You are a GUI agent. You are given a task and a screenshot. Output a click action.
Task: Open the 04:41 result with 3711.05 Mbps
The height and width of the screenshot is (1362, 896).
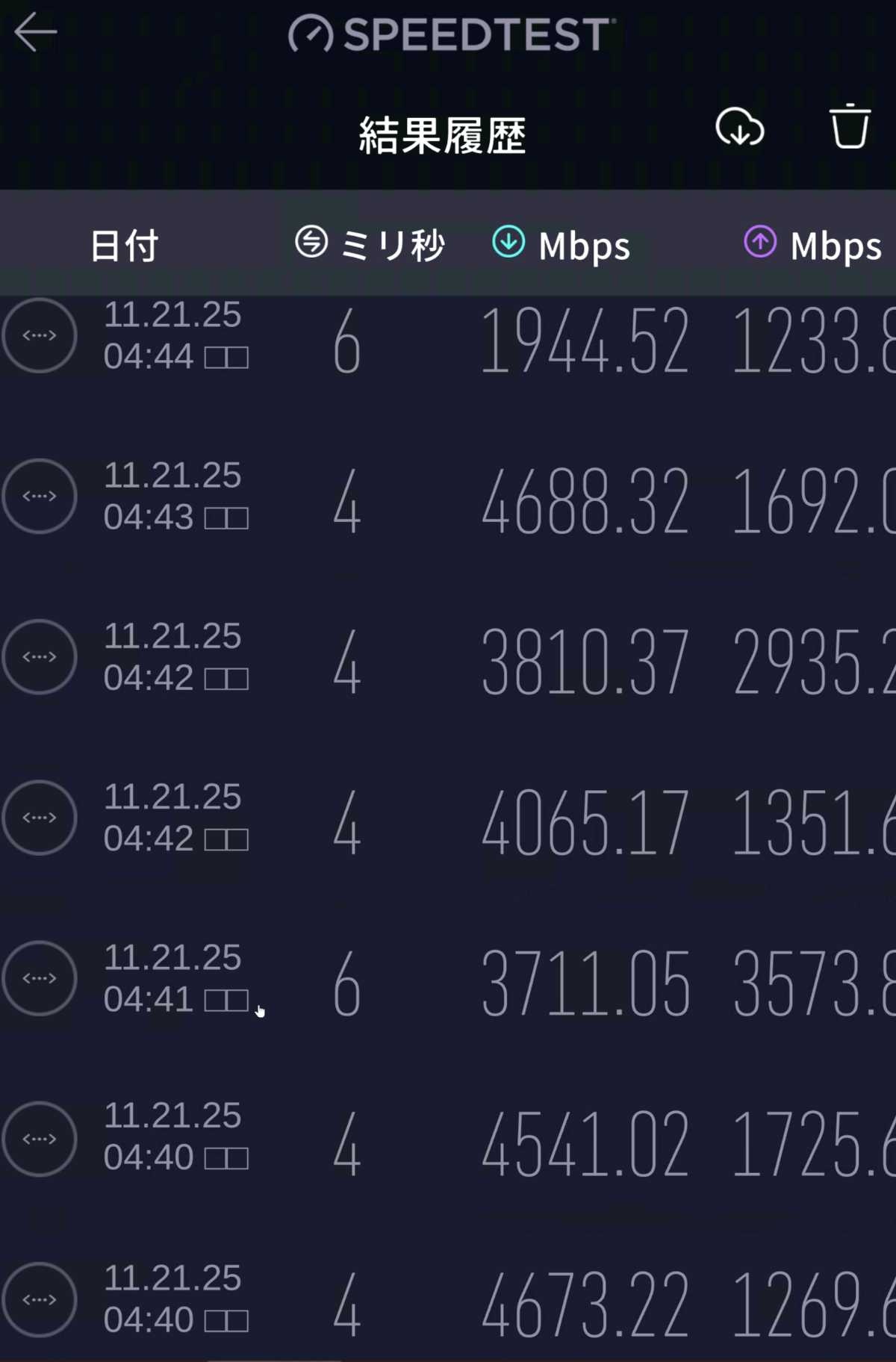pyautogui.click(x=448, y=980)
